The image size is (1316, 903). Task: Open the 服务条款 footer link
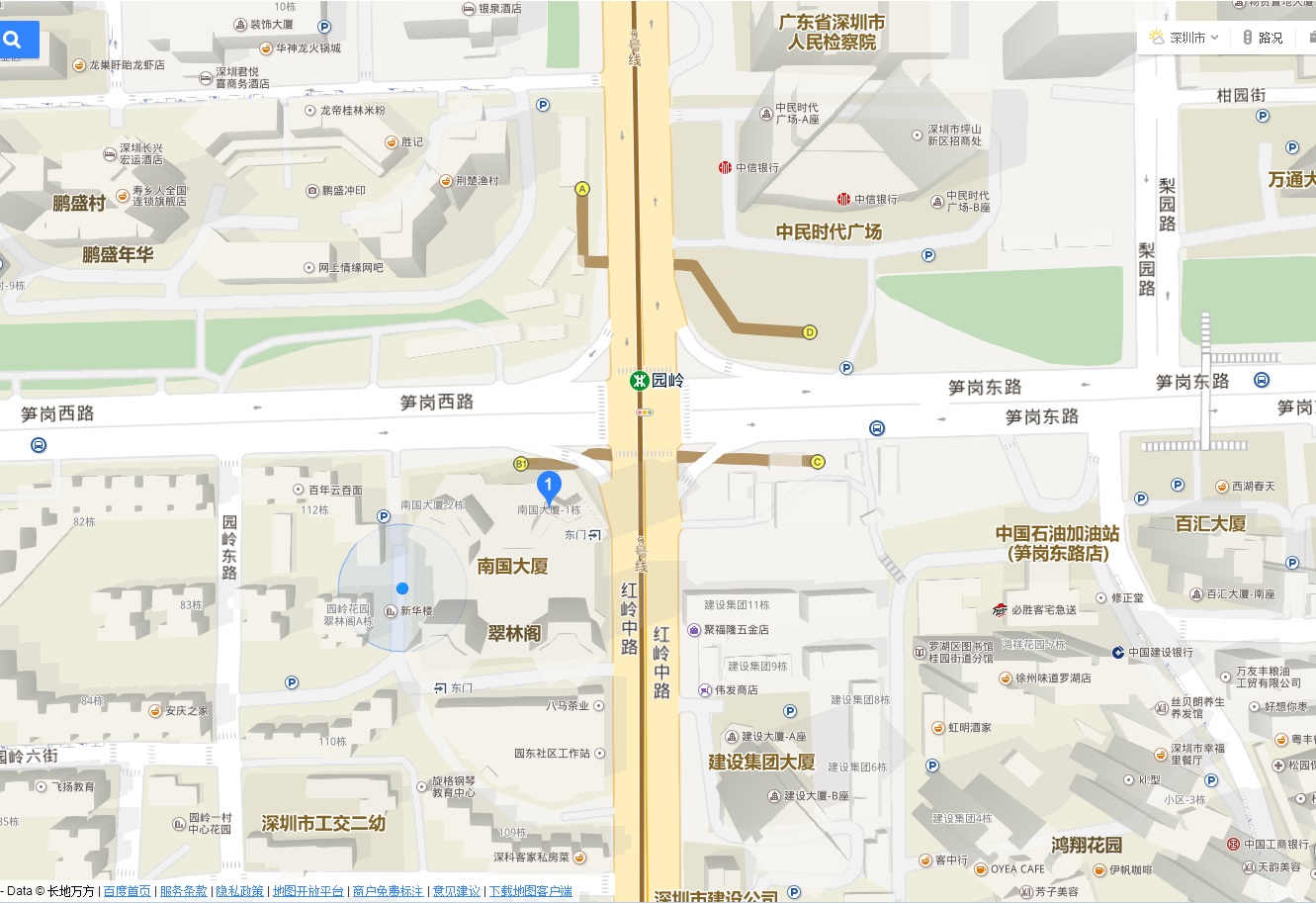click(184, 891)
